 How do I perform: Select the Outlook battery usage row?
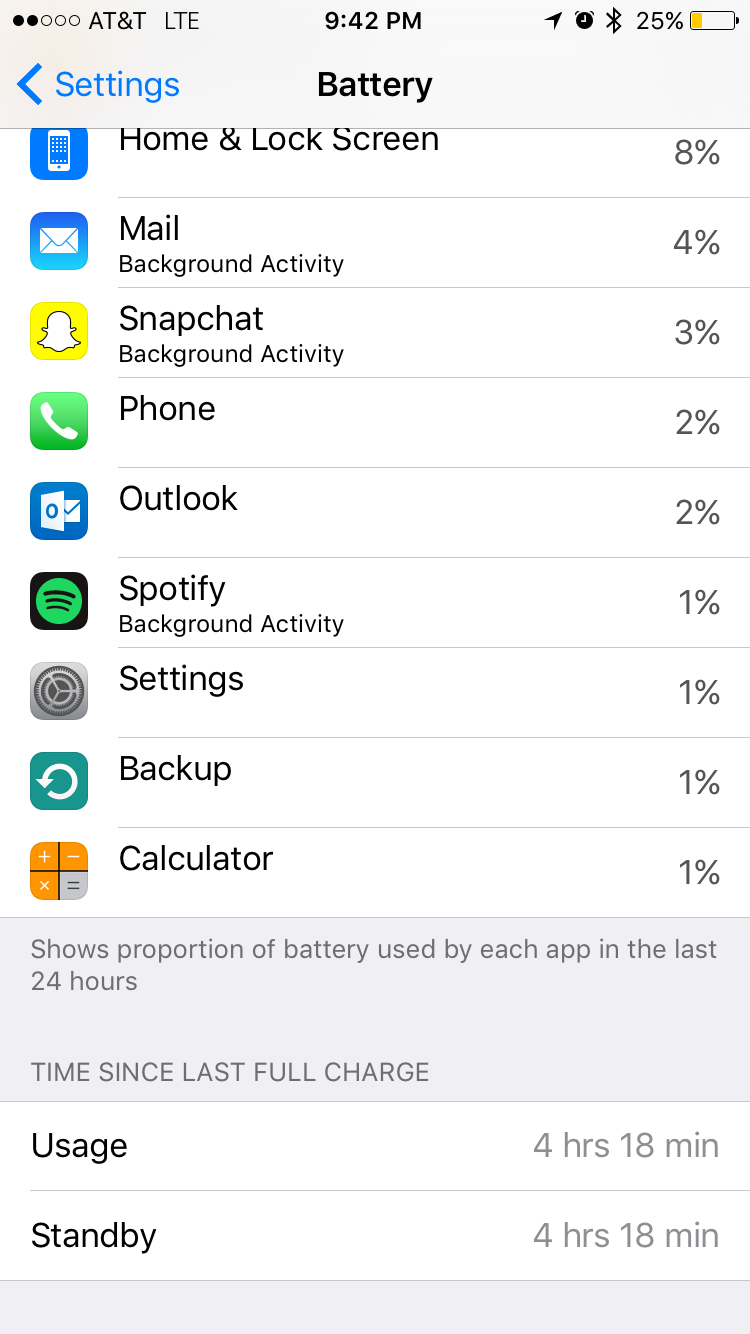(x=375, y=513)
